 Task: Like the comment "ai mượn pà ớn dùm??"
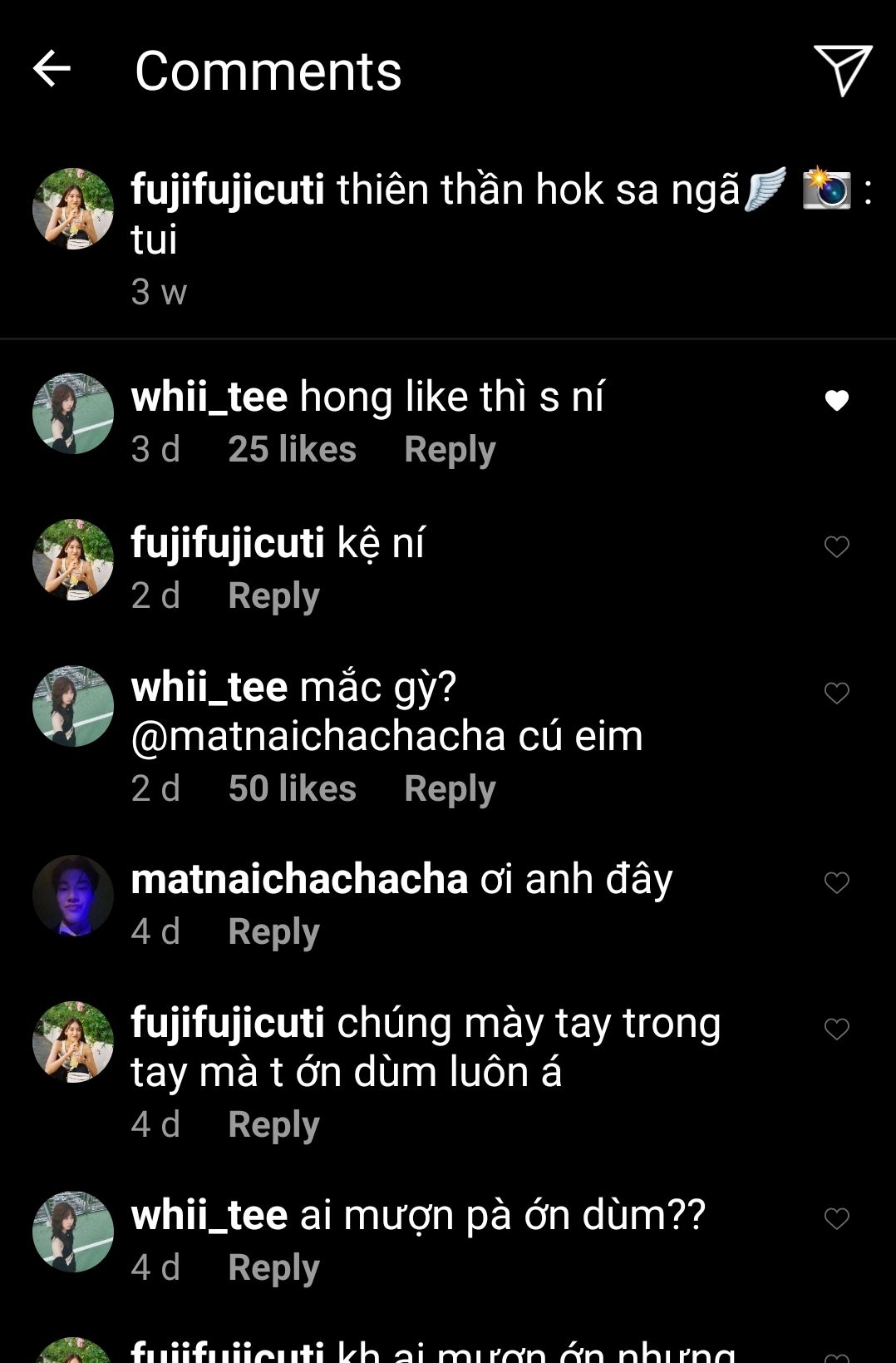836,1219
